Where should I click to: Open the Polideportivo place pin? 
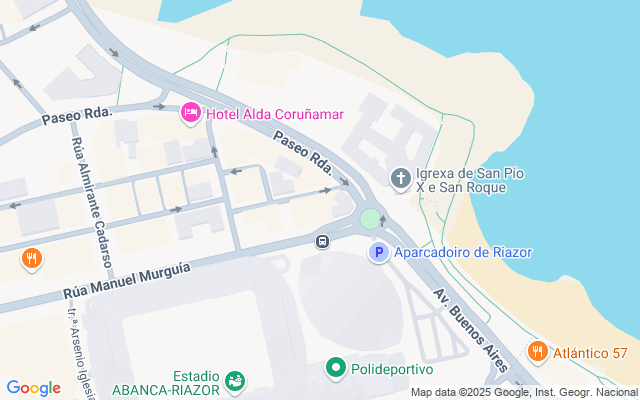(x=337, y=369)
